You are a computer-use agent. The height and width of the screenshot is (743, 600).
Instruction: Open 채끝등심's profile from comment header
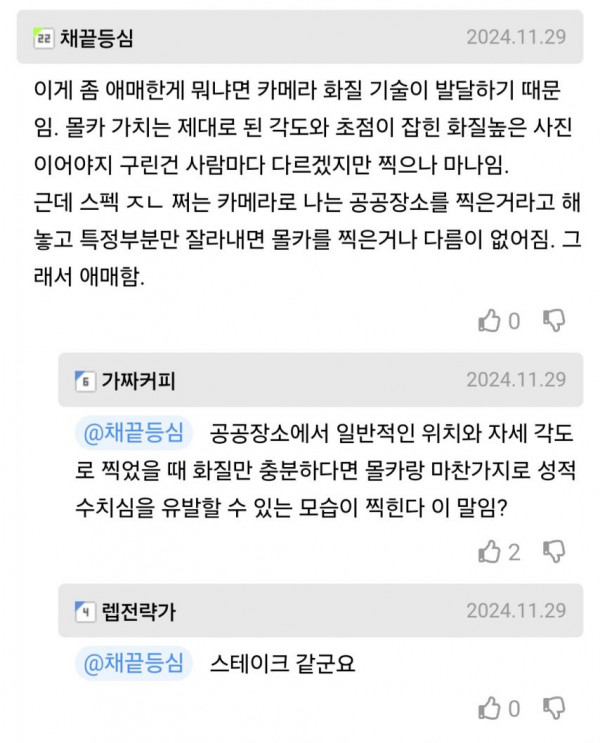96,38
